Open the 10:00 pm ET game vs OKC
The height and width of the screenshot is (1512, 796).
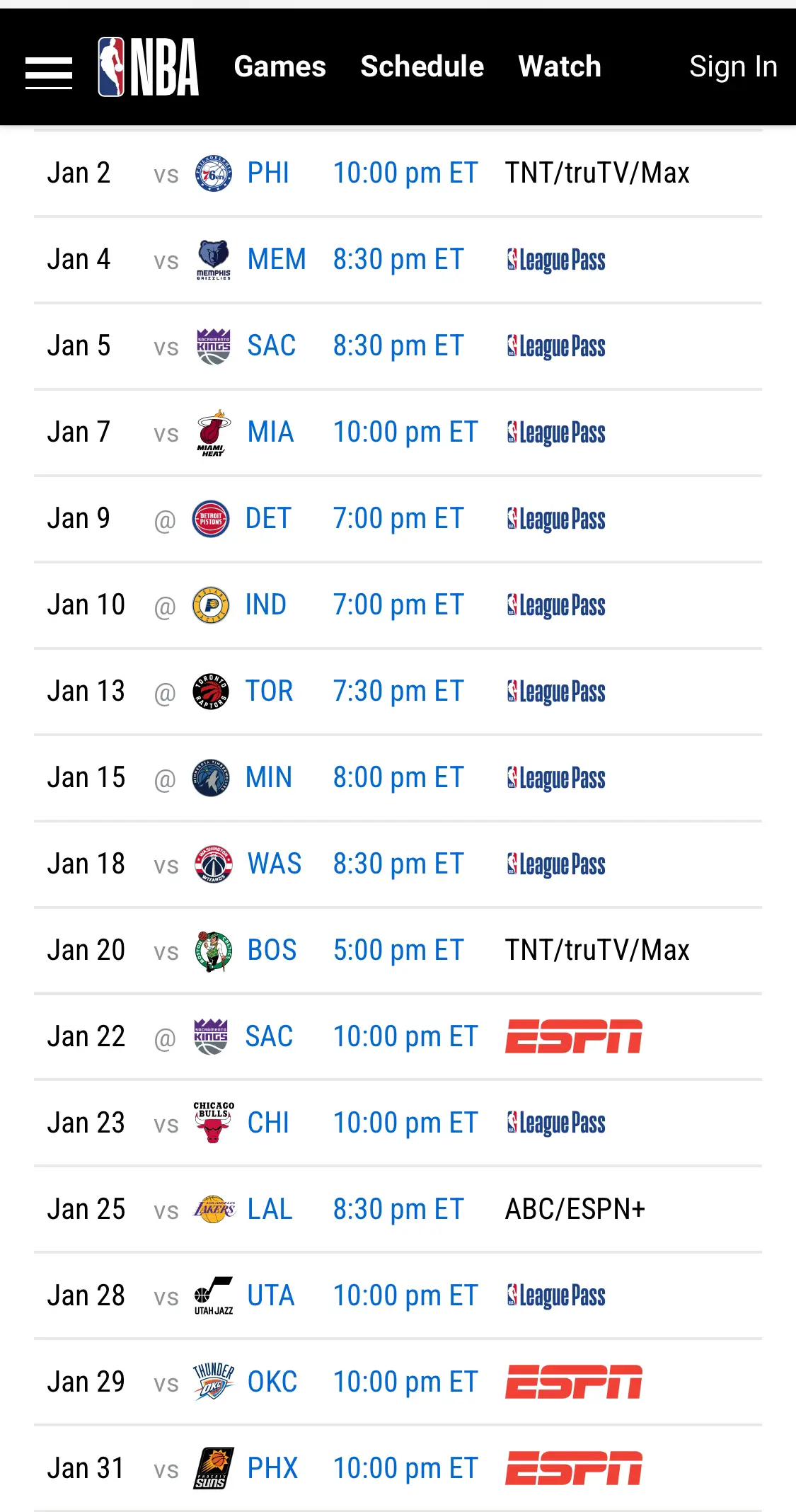(x=406, y=1382)
